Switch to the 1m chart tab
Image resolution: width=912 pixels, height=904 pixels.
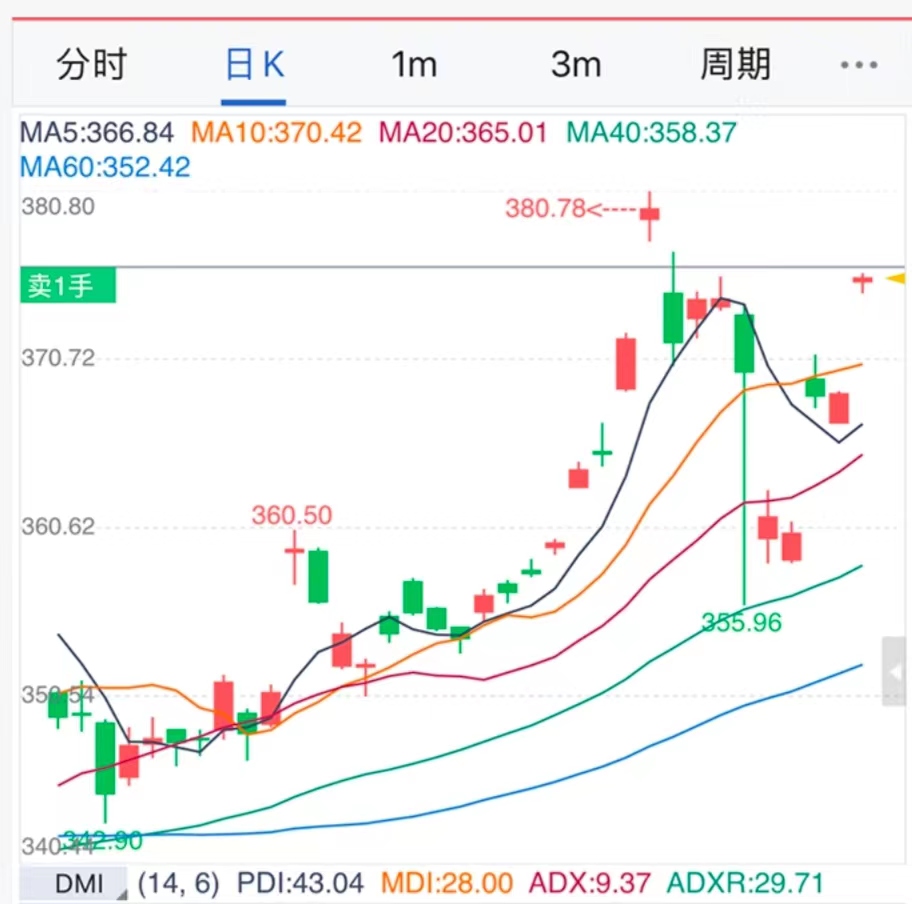(x=413, y=65)
